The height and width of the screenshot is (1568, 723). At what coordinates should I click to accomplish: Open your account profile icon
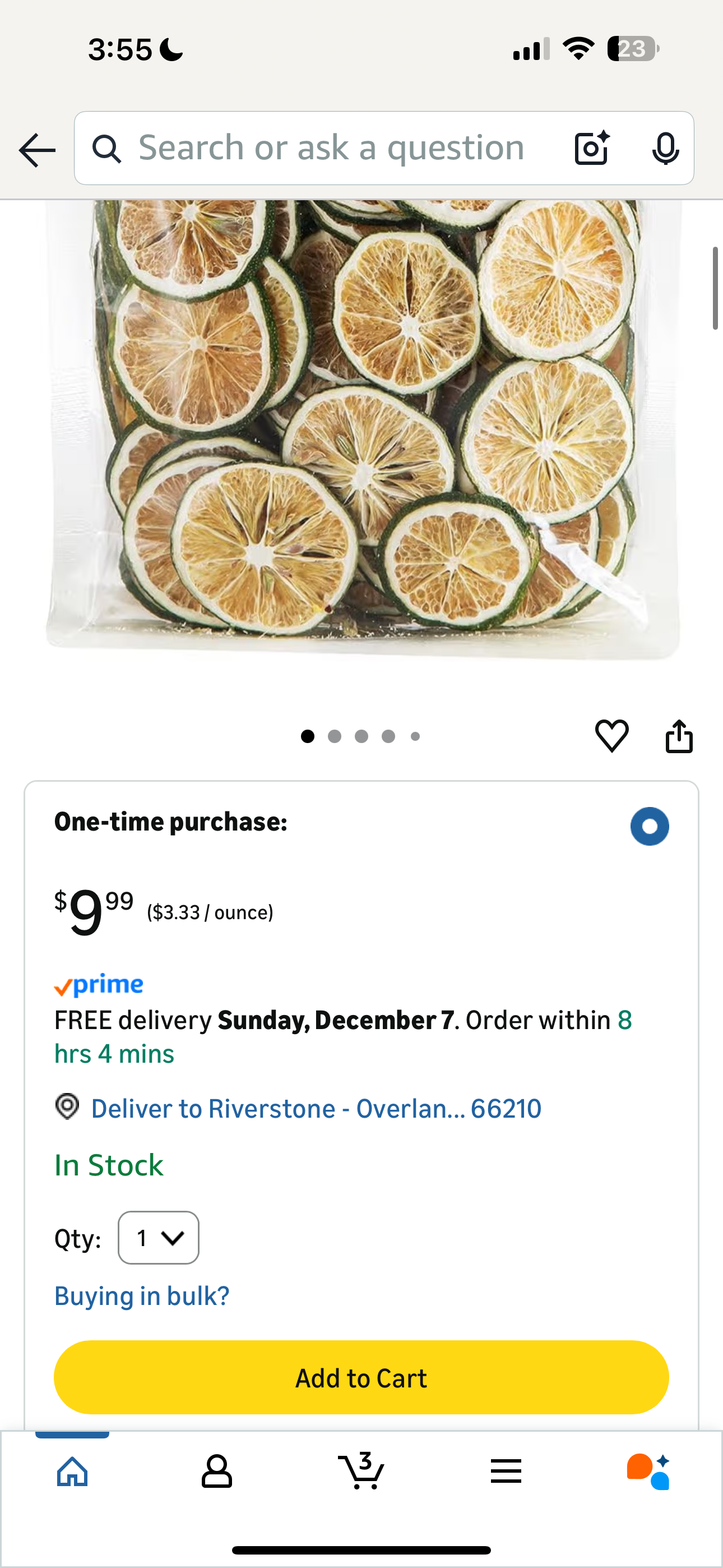point(217,1470)
